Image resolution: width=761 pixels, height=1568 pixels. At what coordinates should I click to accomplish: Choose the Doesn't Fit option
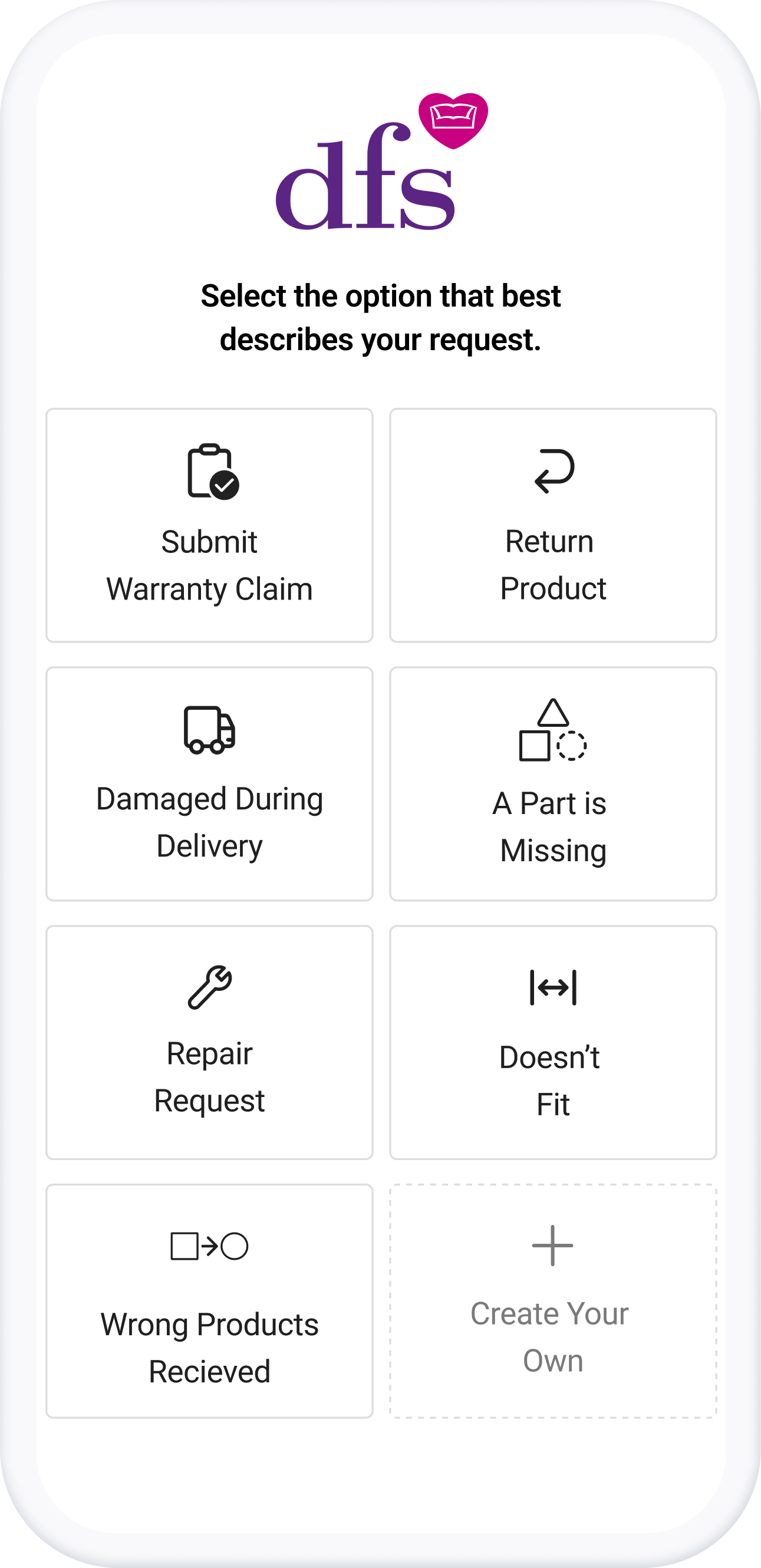pos(553,1042)
